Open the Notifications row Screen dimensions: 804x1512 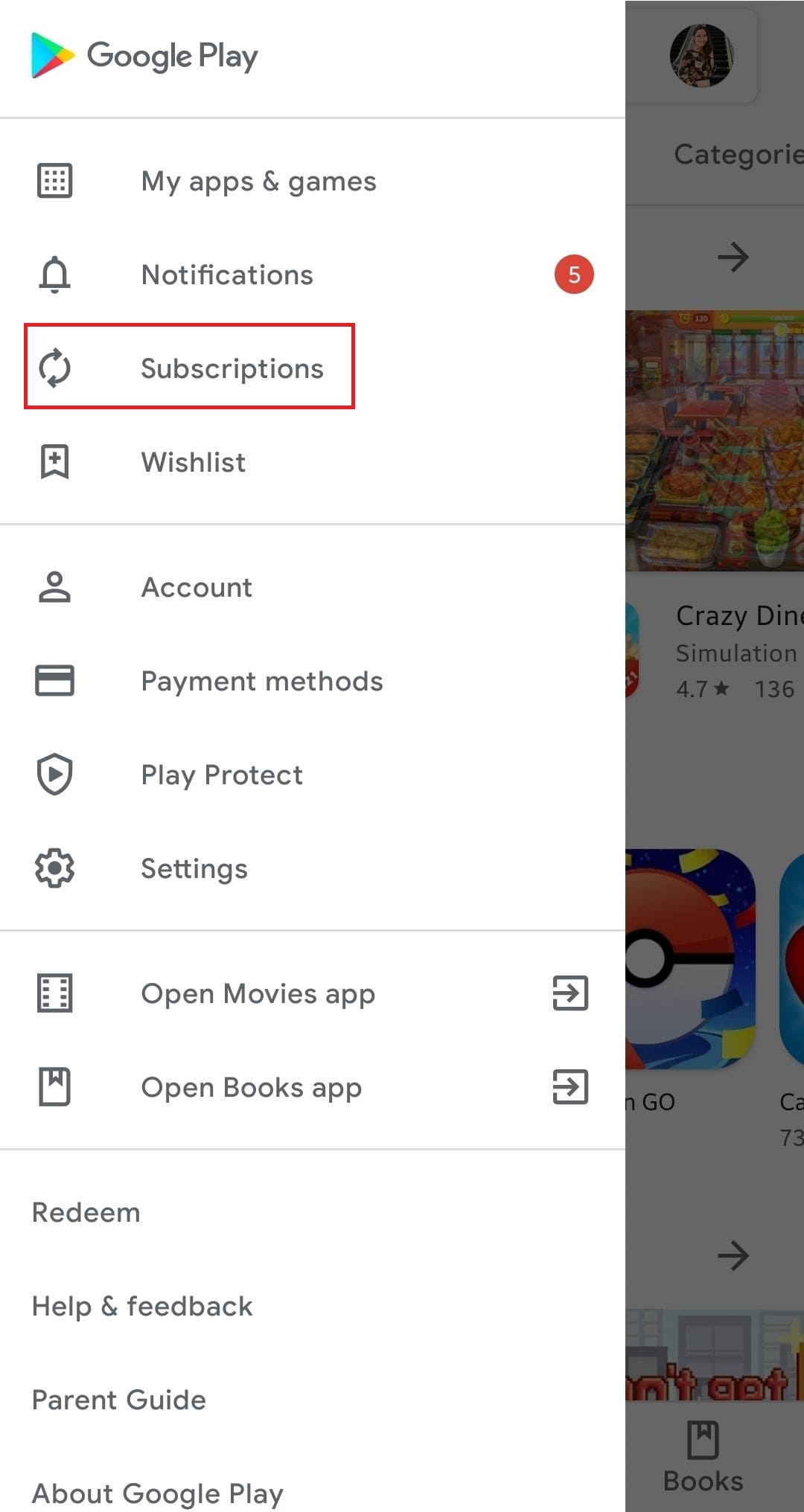click(x=313, y=275)
